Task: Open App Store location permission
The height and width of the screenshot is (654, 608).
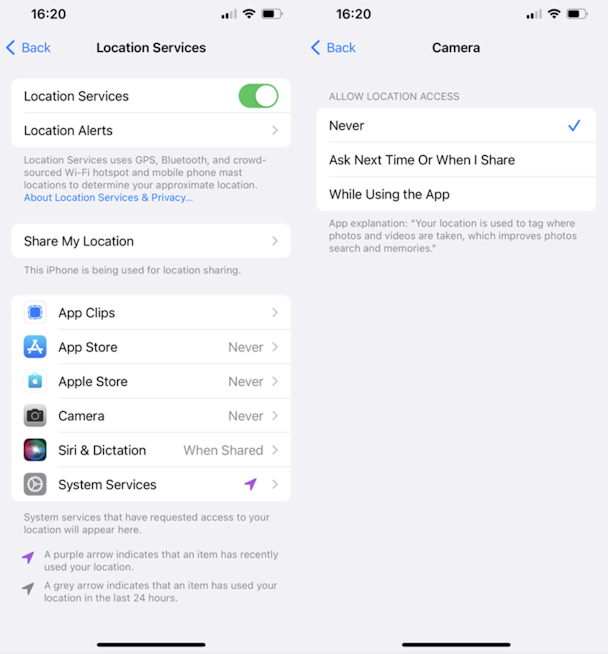Action: click(x=150, y=347)
